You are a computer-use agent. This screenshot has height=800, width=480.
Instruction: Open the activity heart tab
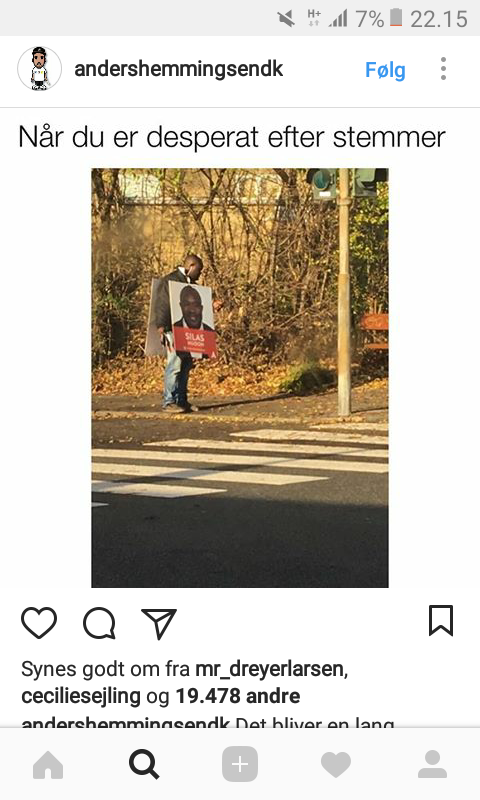tap(336, 765)
